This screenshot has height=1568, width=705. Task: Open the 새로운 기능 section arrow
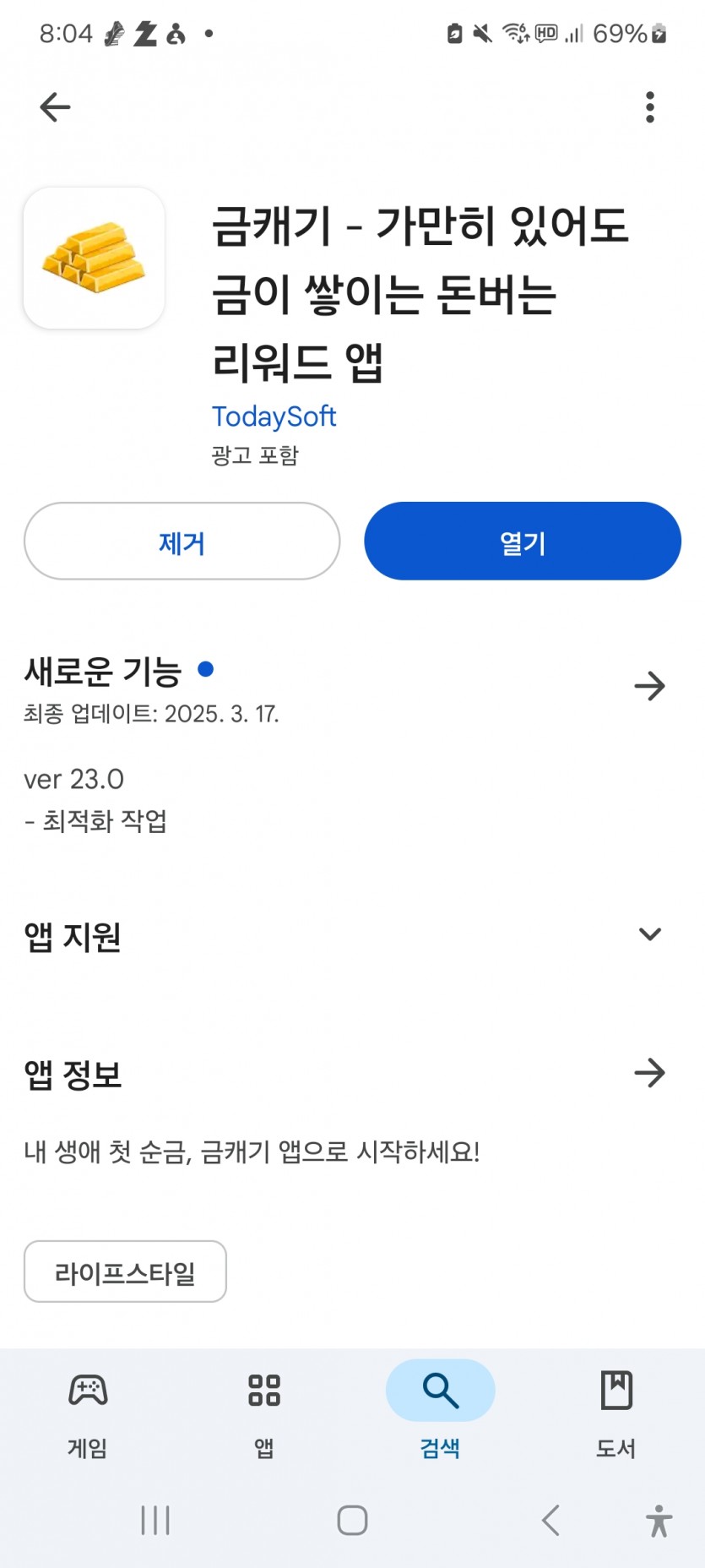point(649,686)
